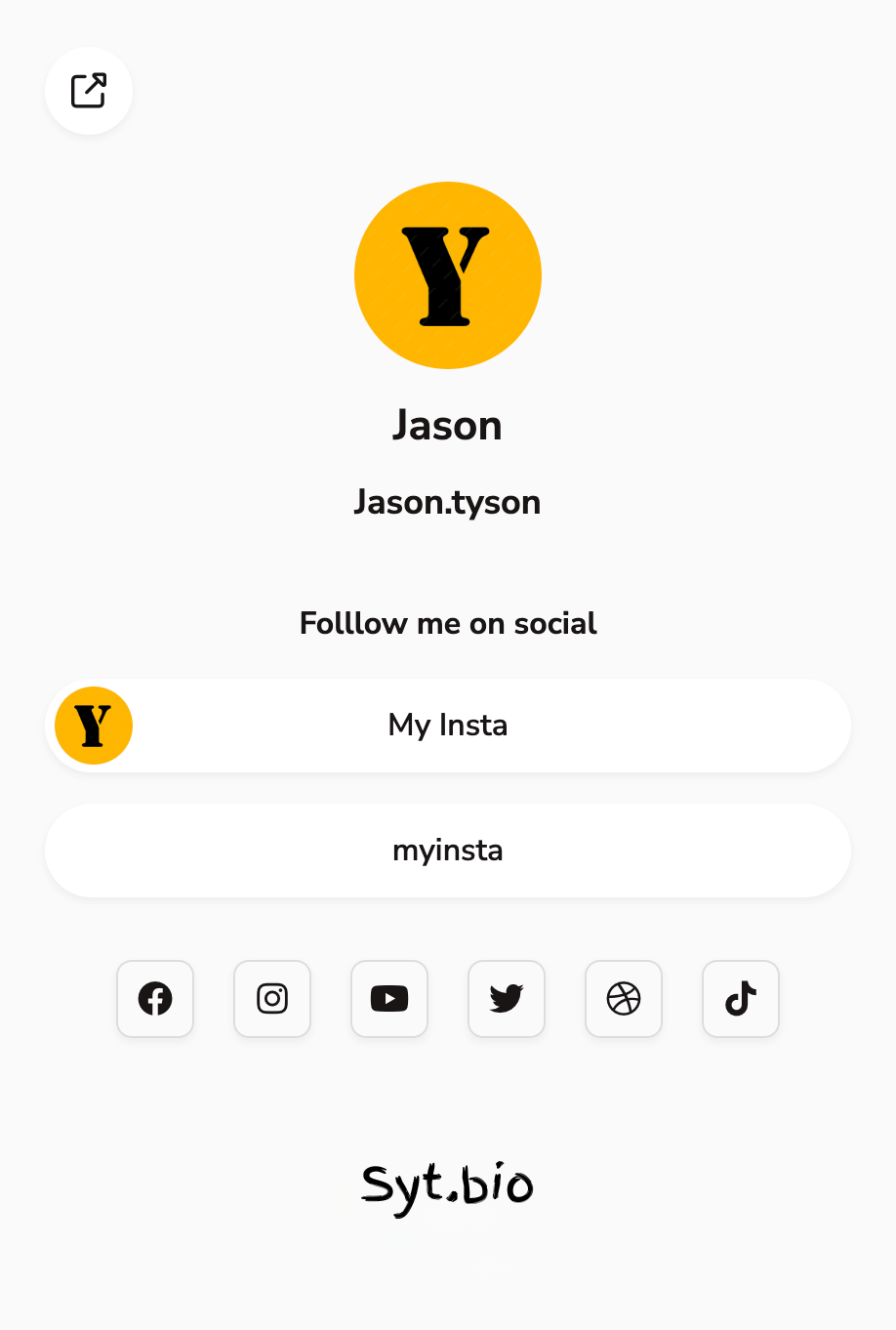The width and height of the screenshot is (896, 1330).
Task: Open the myinsta link button
Action: click(448, 851)
